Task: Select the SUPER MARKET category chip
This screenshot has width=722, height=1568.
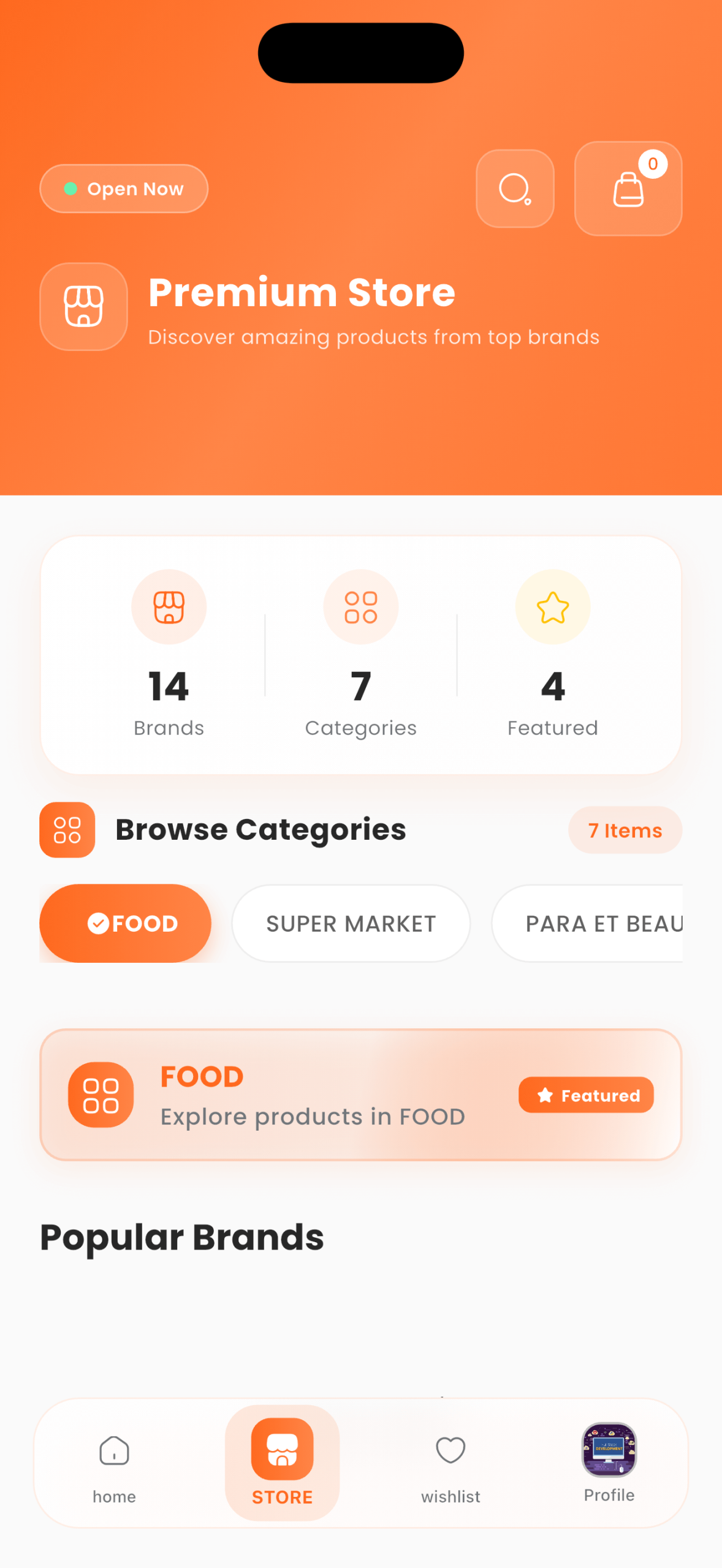Action: tap(351, 923)
